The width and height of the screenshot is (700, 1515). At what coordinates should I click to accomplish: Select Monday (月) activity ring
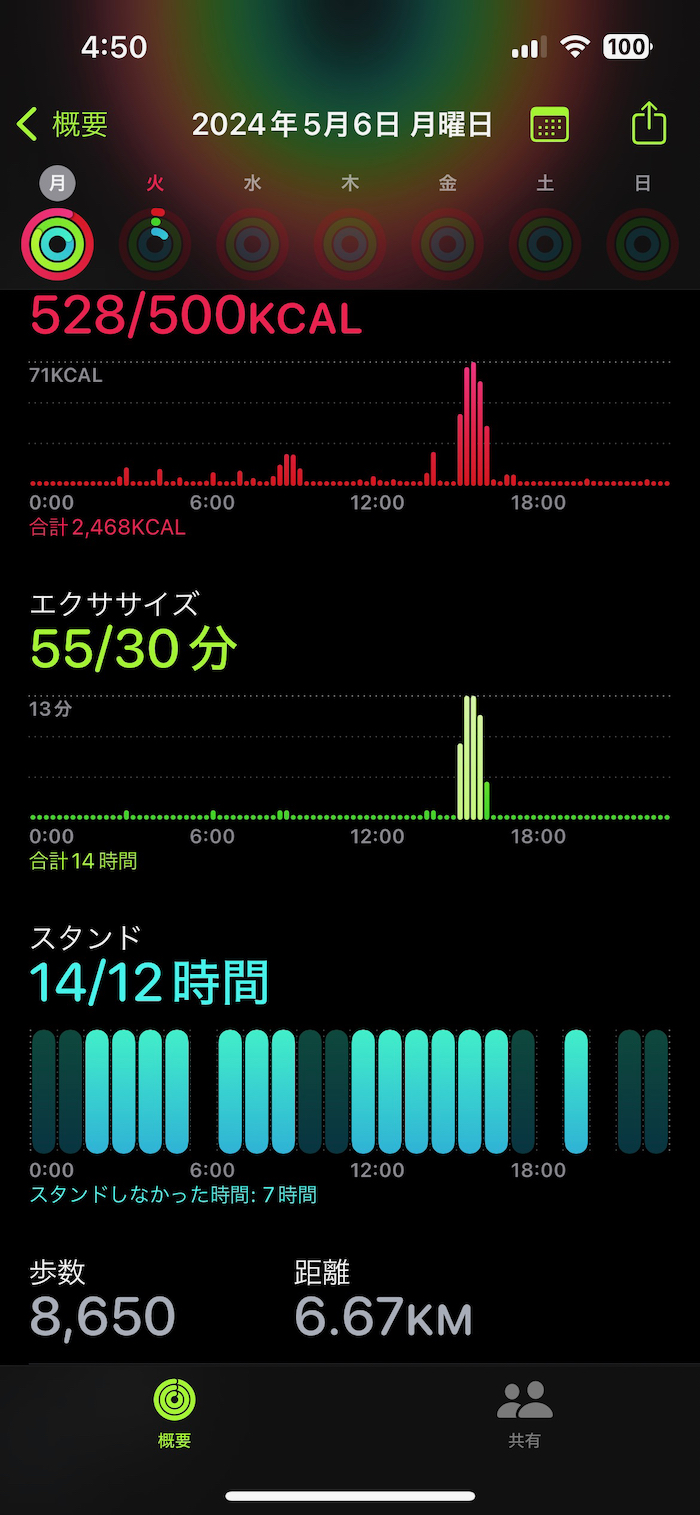(x=58, y=243)
